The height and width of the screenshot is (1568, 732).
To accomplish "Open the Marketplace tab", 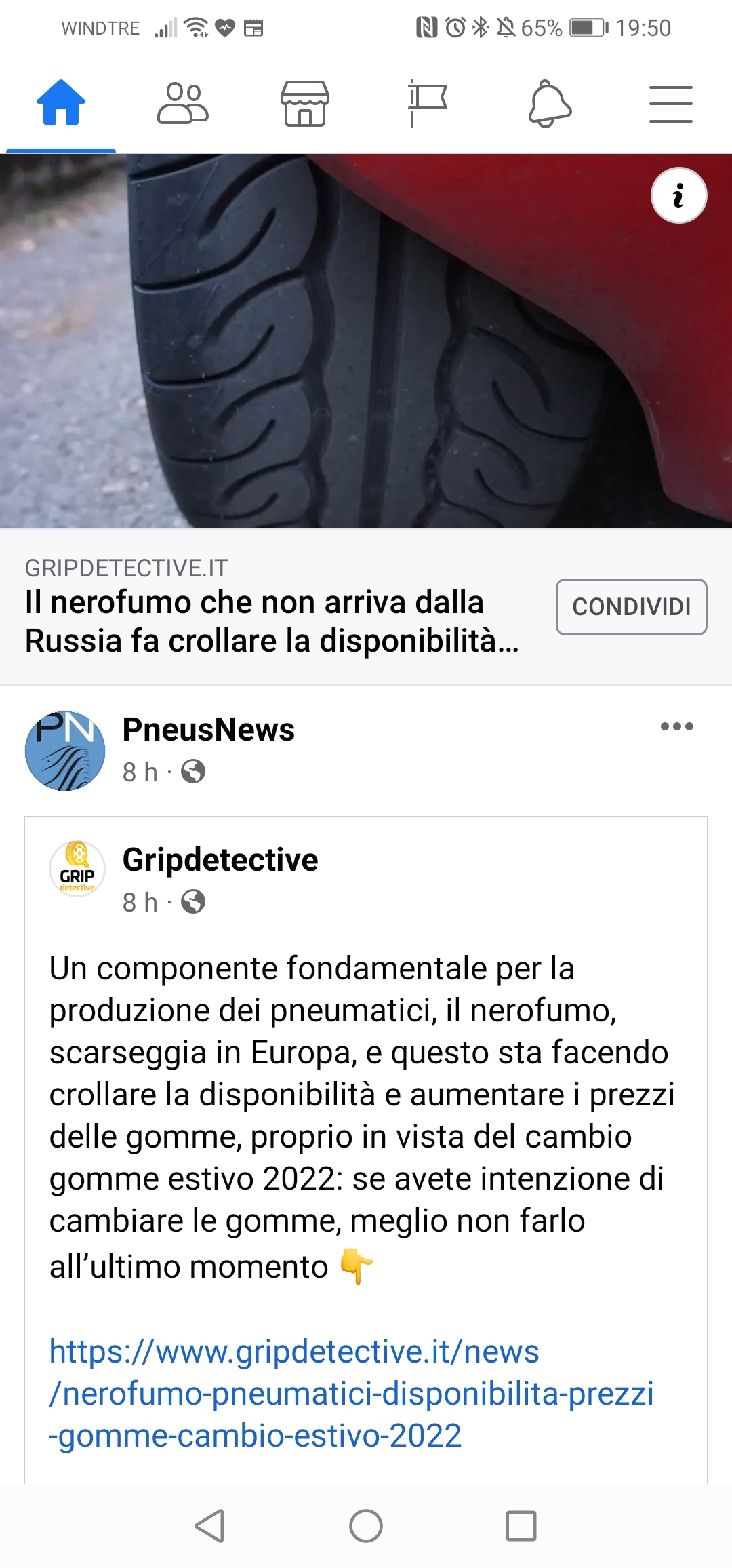I will [x=305, y=104].
